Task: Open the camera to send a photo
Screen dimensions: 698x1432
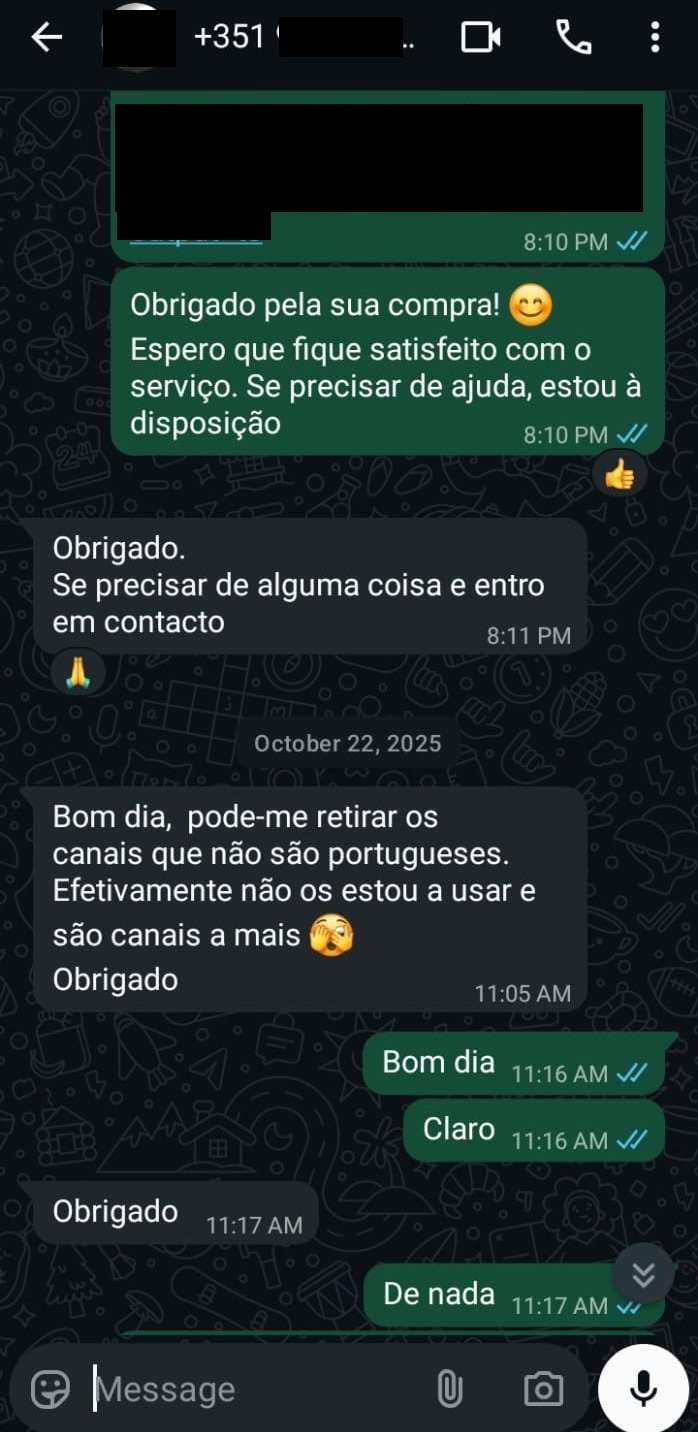Action: pos(543,1388)
